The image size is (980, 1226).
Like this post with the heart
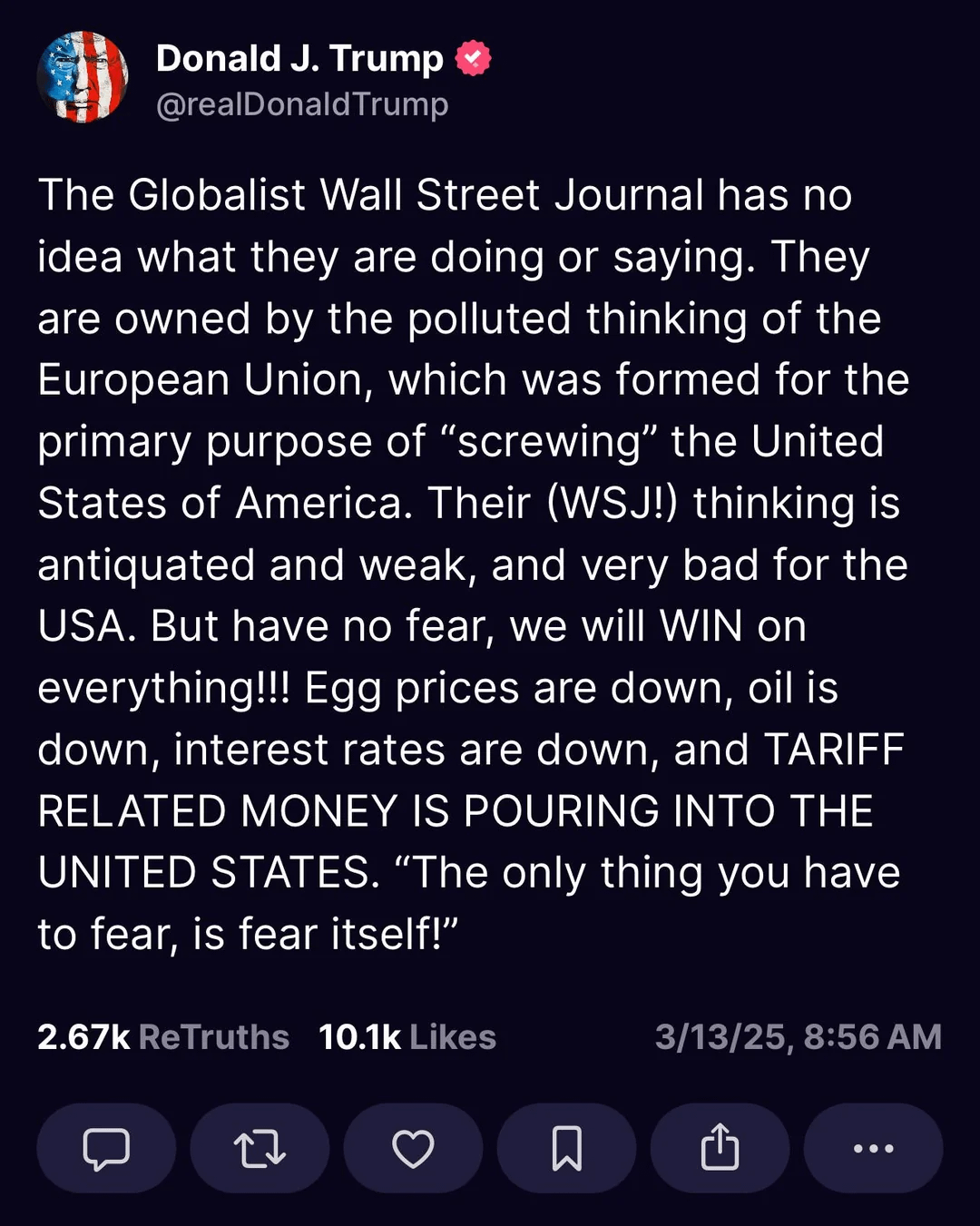pyautogui.click(x=413, y=1148)
